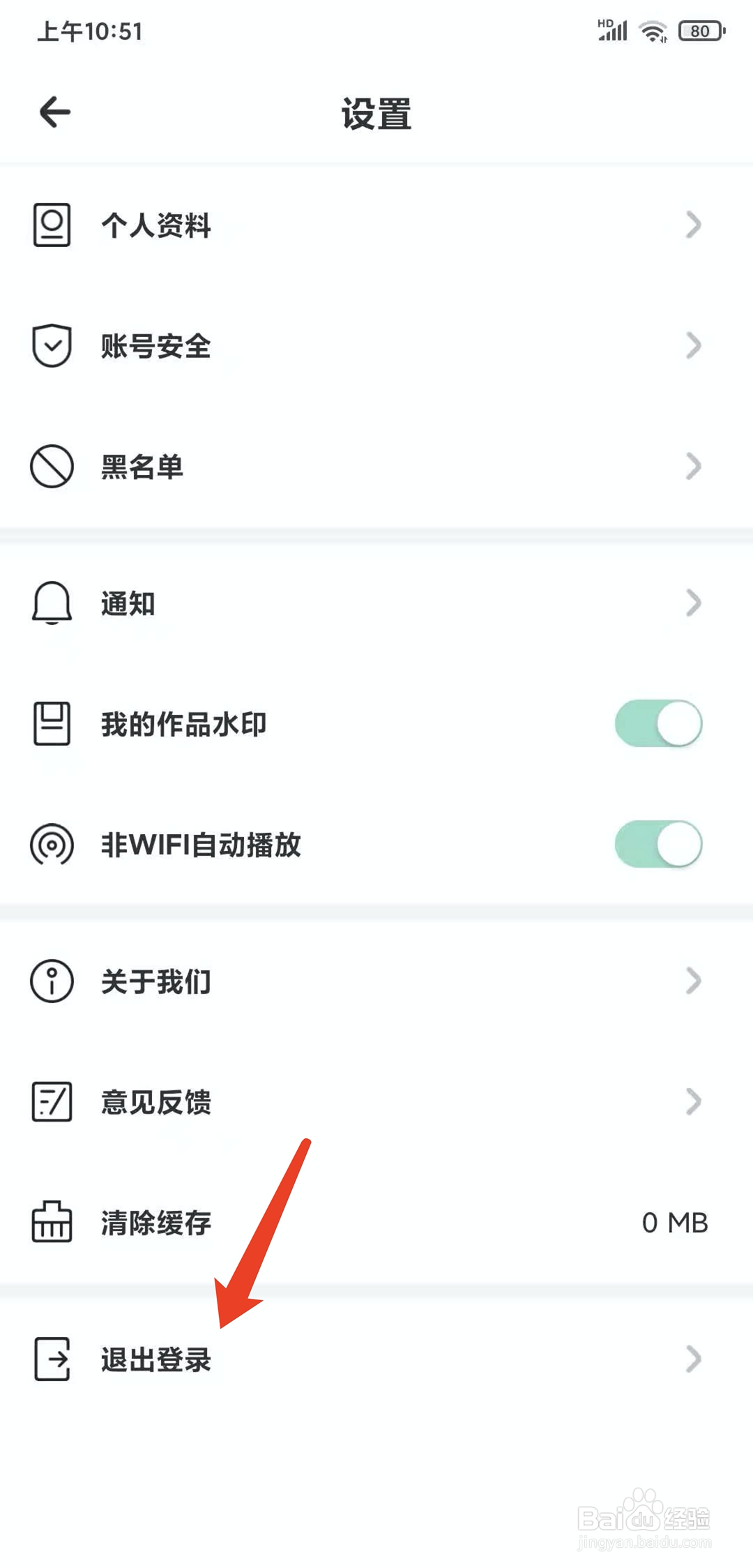Open the 关于我们 page

pyautogui.click(x=155, y=981)
